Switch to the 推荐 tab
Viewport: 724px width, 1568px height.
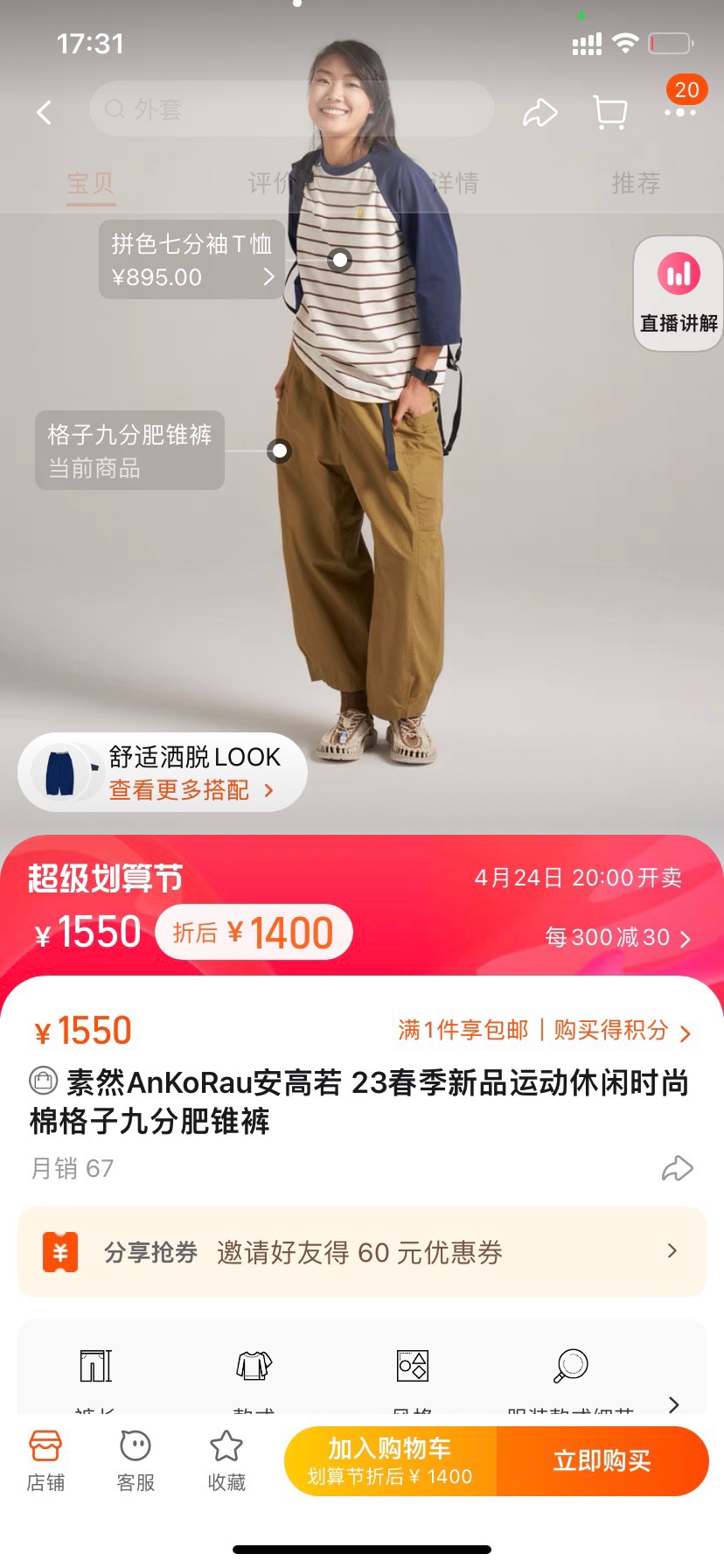[636, 183]
